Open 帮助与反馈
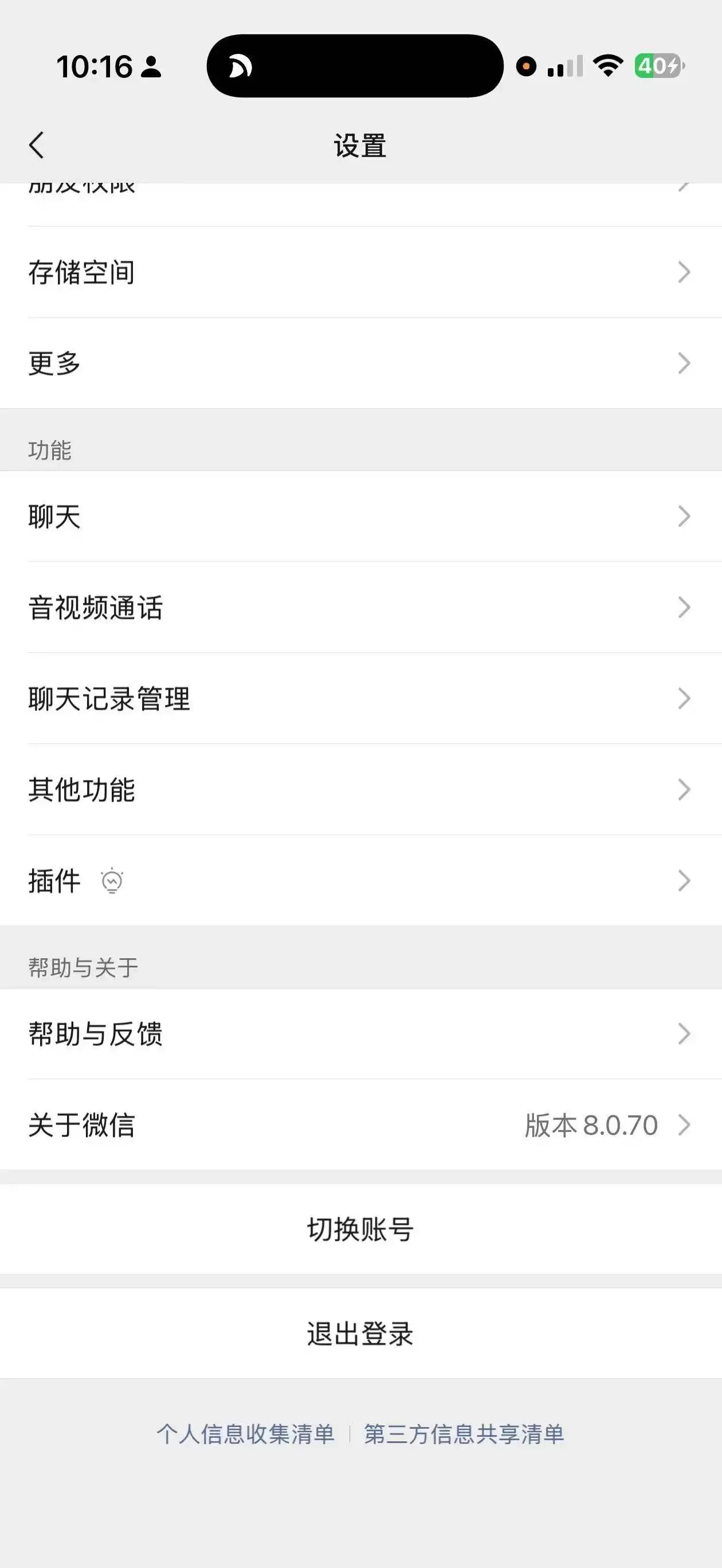The image size is (722, 1568). coord(360,1033)
